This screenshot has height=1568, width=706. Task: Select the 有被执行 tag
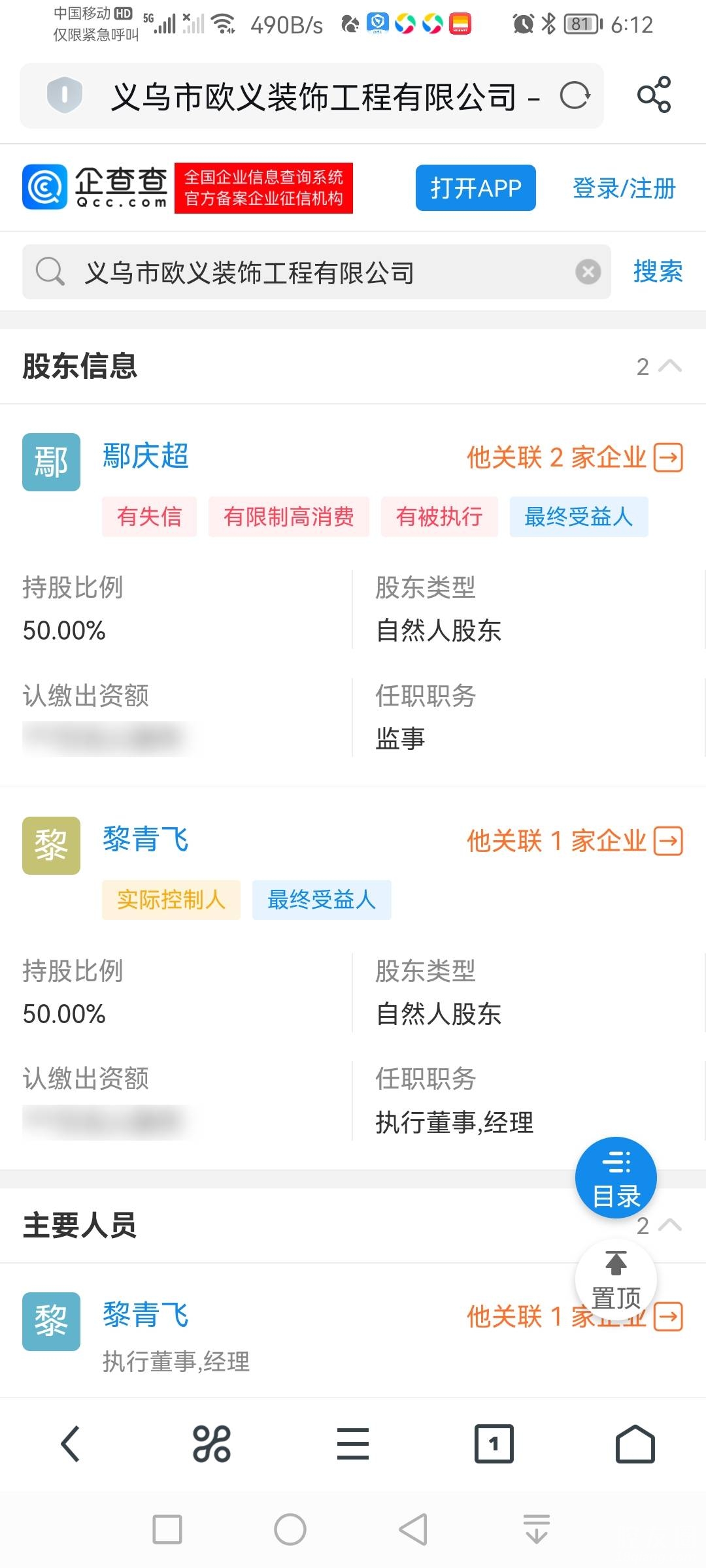(x=439, y=517)
